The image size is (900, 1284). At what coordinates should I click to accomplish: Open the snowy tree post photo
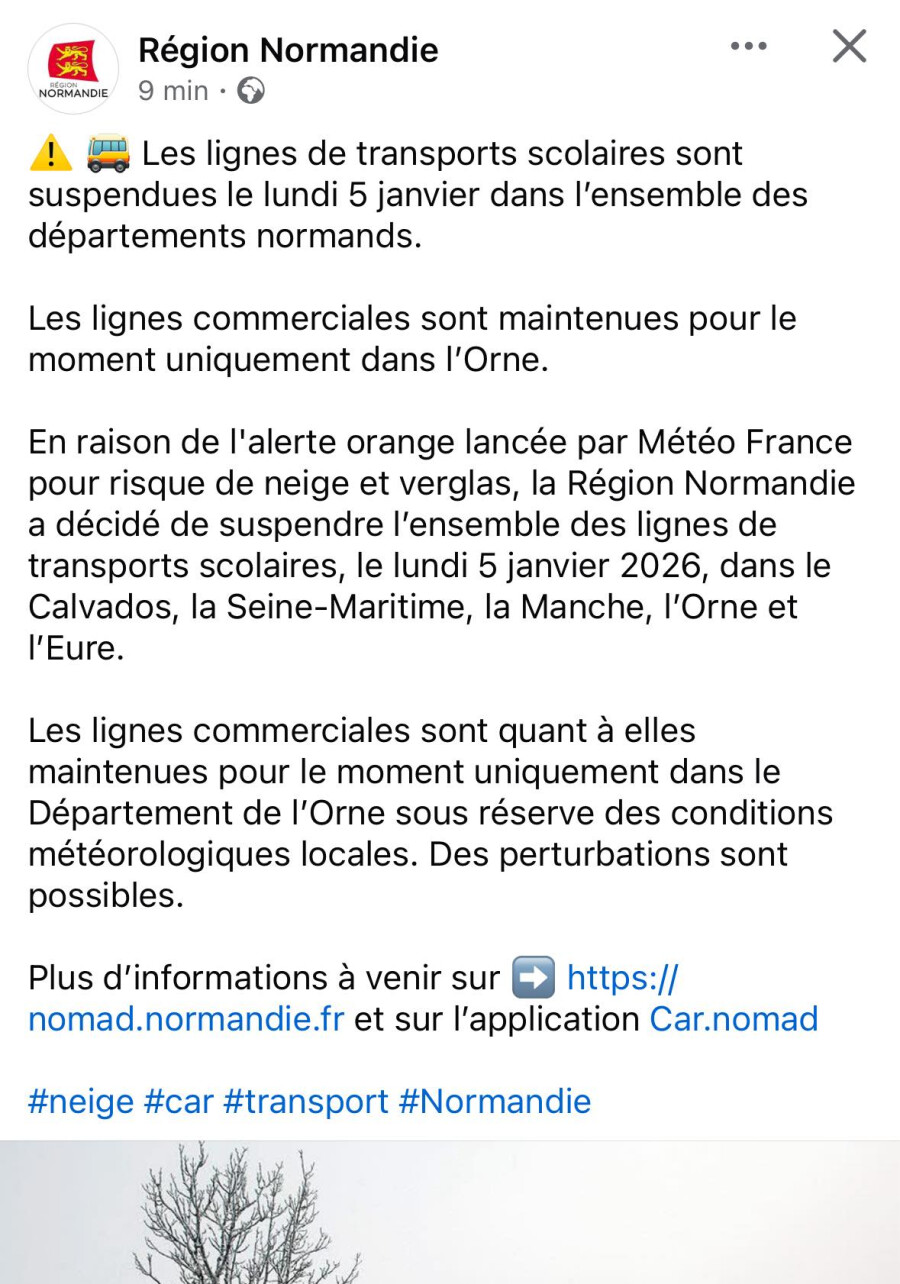tap(450, 1212)
